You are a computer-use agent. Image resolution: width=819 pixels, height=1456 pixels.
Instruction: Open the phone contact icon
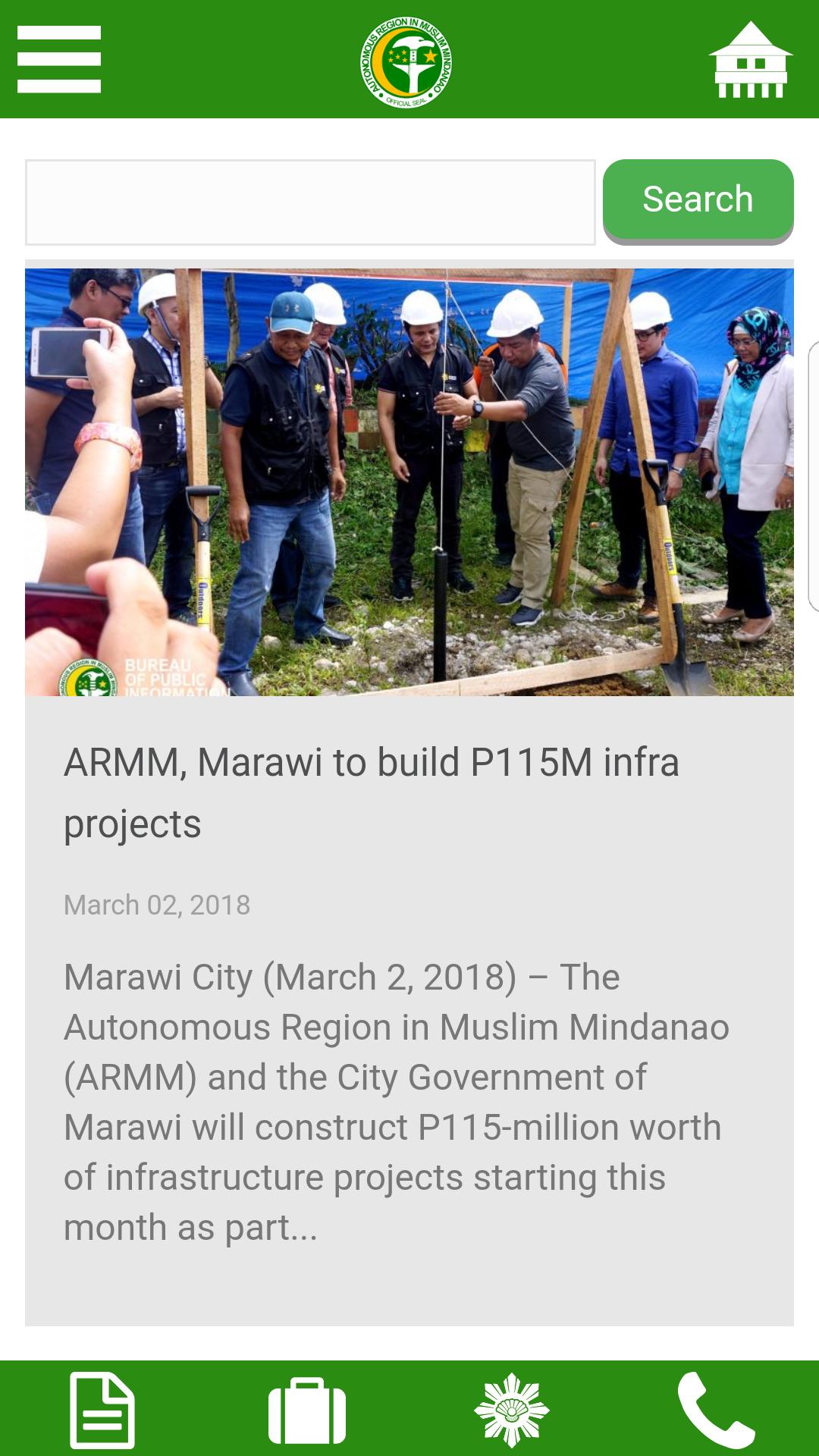click(715, 1410)
